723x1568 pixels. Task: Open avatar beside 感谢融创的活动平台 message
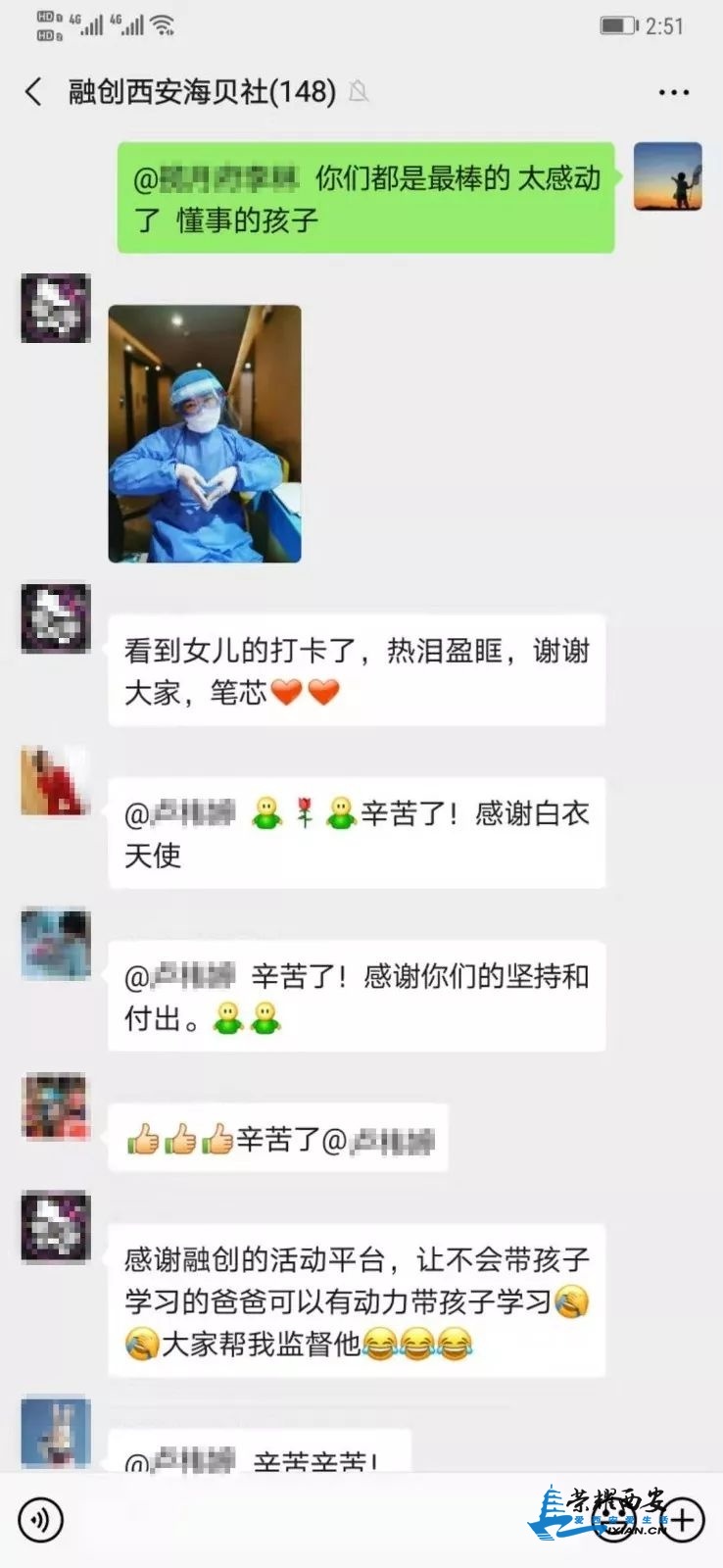click(x=56, y=1226)
